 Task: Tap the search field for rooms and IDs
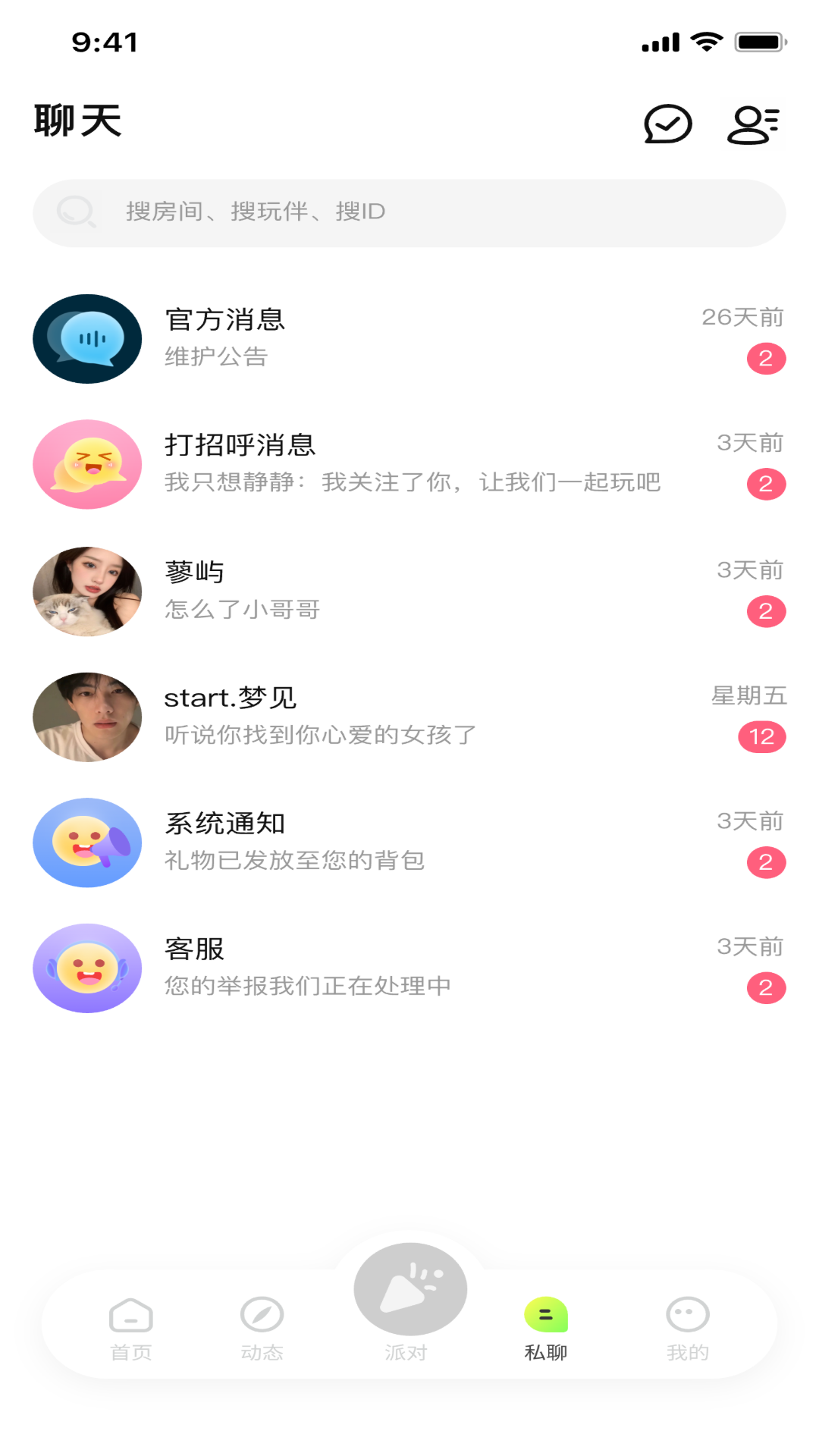[x=409, y=212]
